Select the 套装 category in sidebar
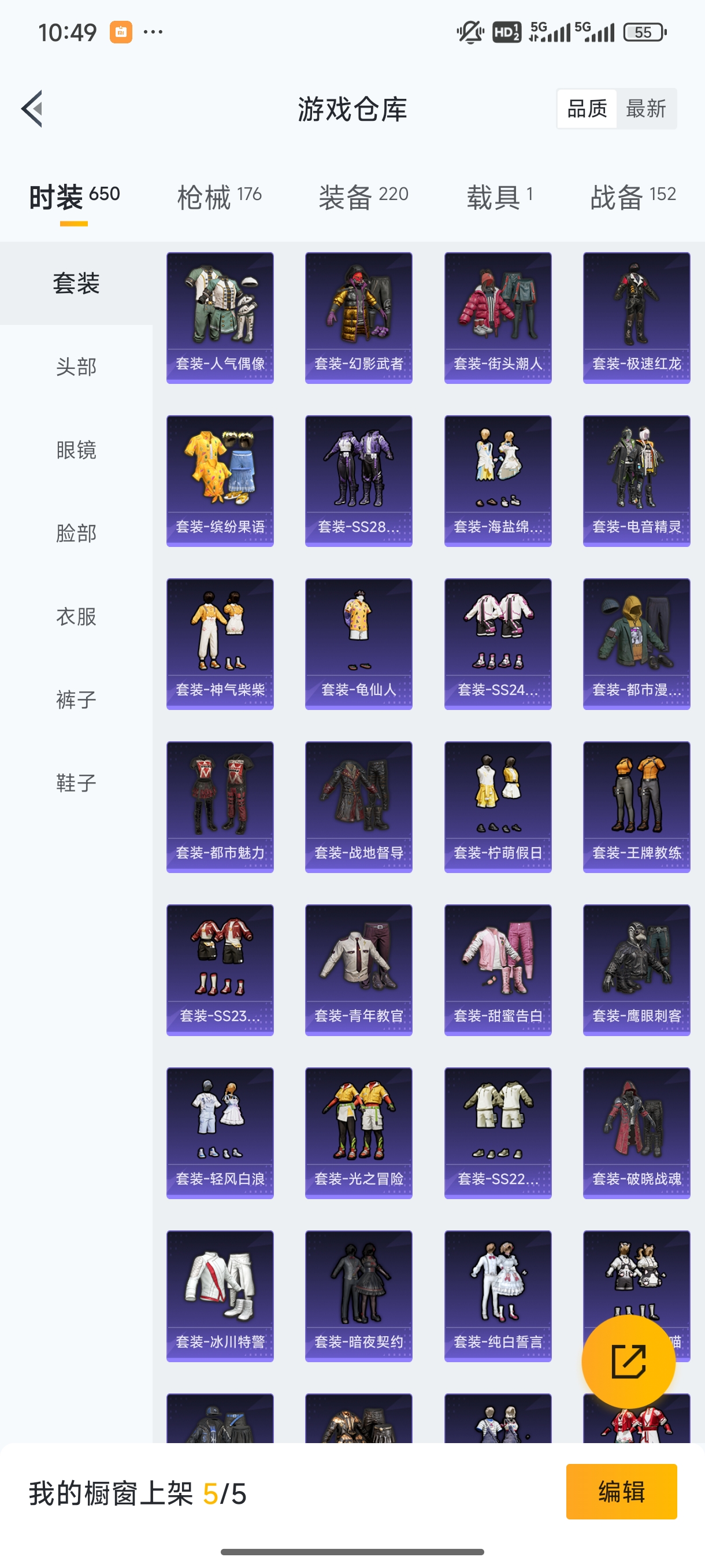This screenshot has width=705, height=1568. coord(76,283)
